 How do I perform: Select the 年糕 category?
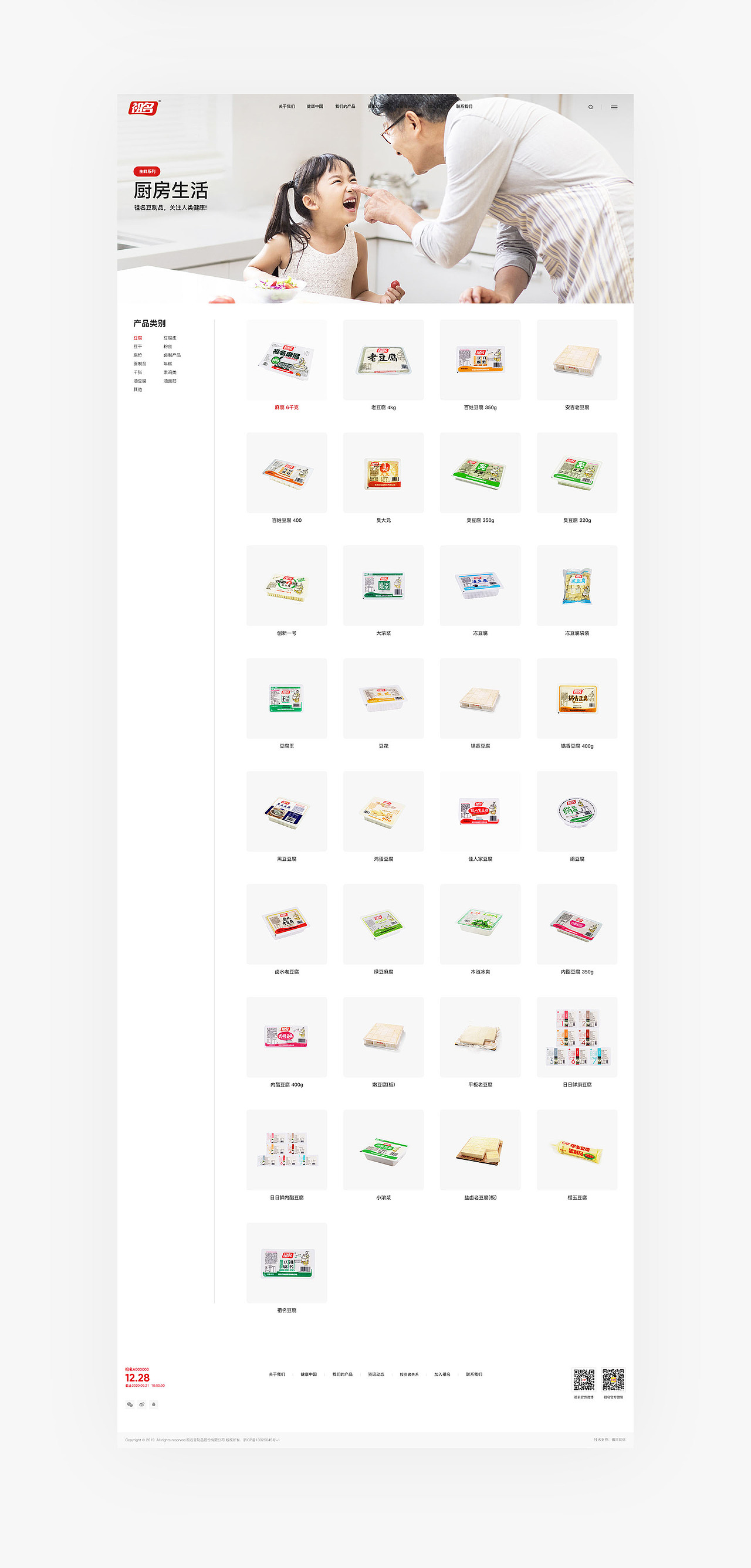(167, 364)
